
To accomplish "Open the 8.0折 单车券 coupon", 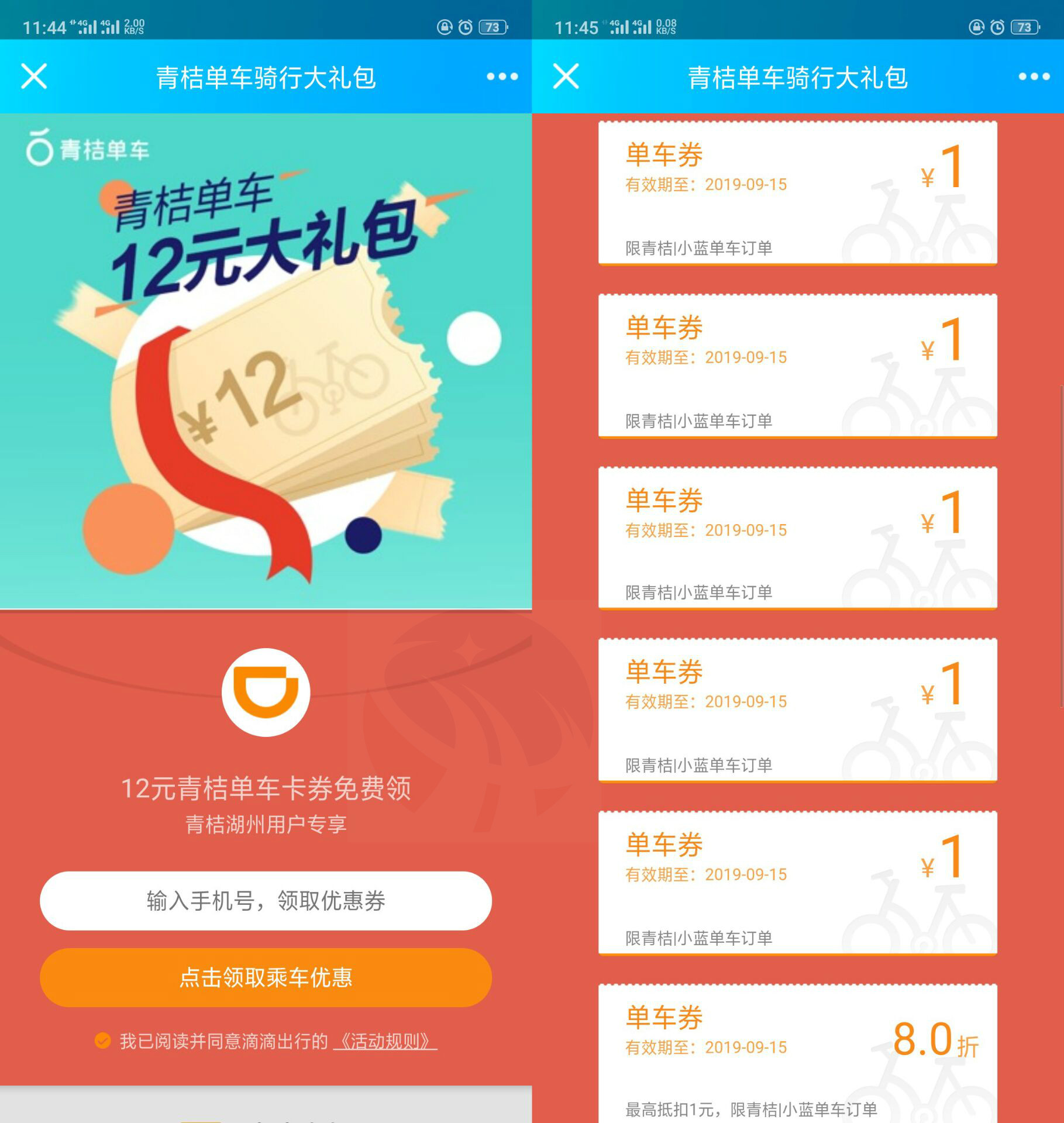I will click(797, 1053).
